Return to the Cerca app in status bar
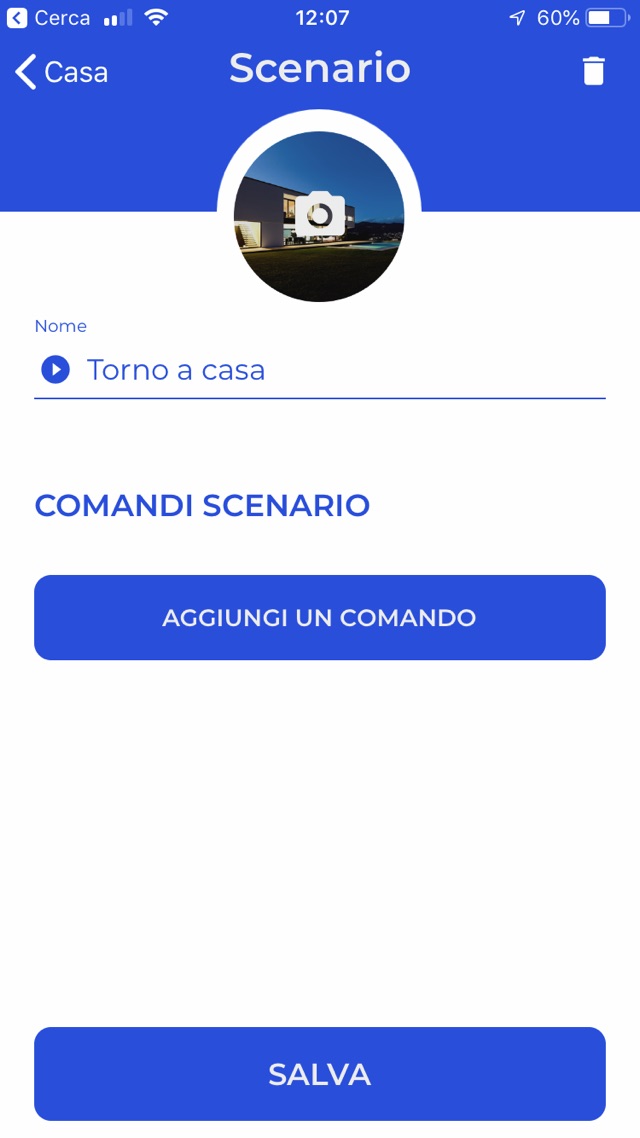 (48, 18)
